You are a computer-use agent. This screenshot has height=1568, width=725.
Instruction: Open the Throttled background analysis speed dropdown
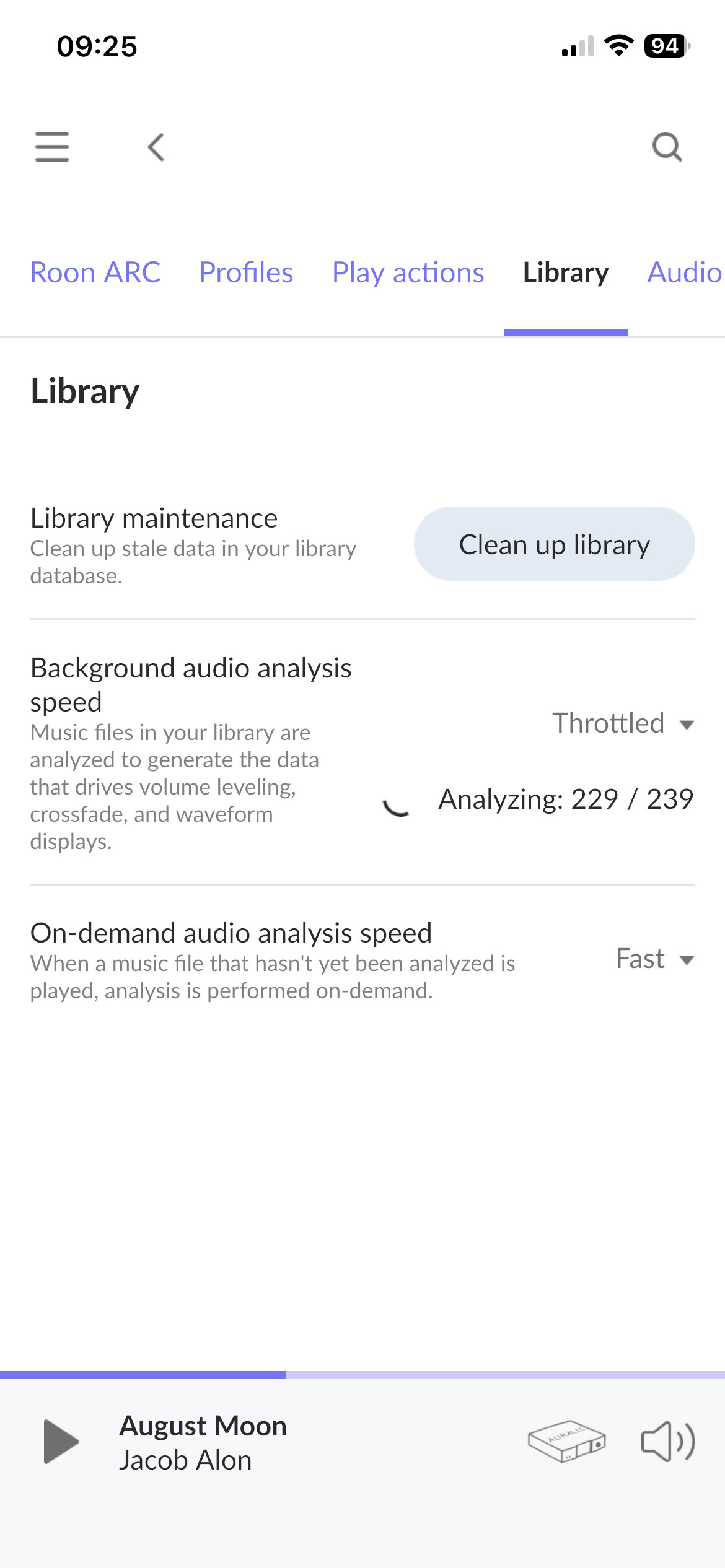[622, 723]
